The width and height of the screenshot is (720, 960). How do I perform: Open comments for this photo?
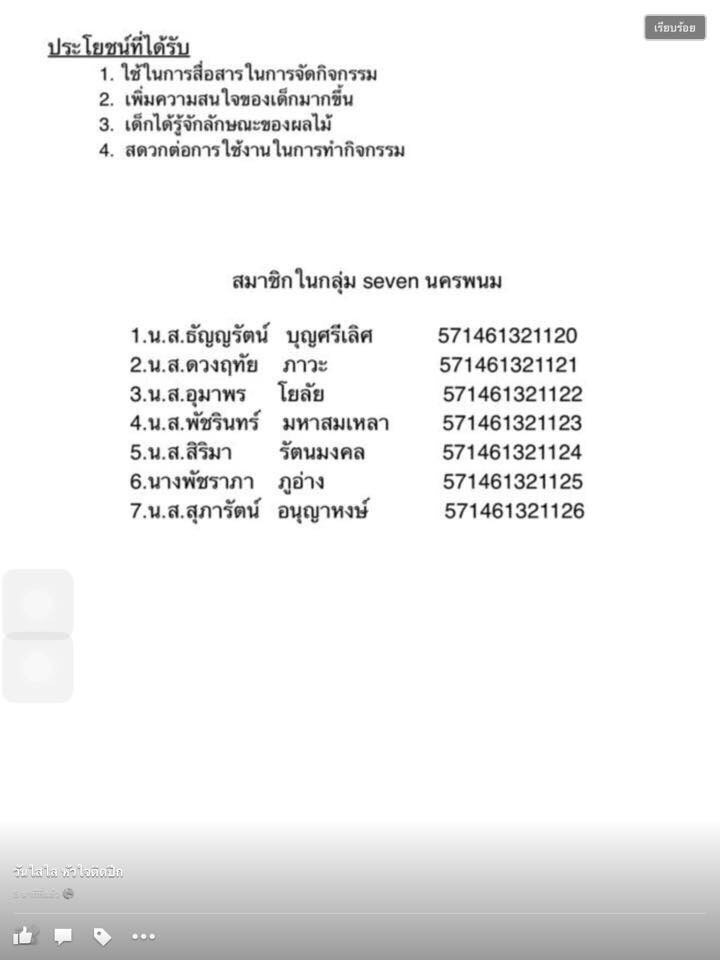(x=63, y=936)
